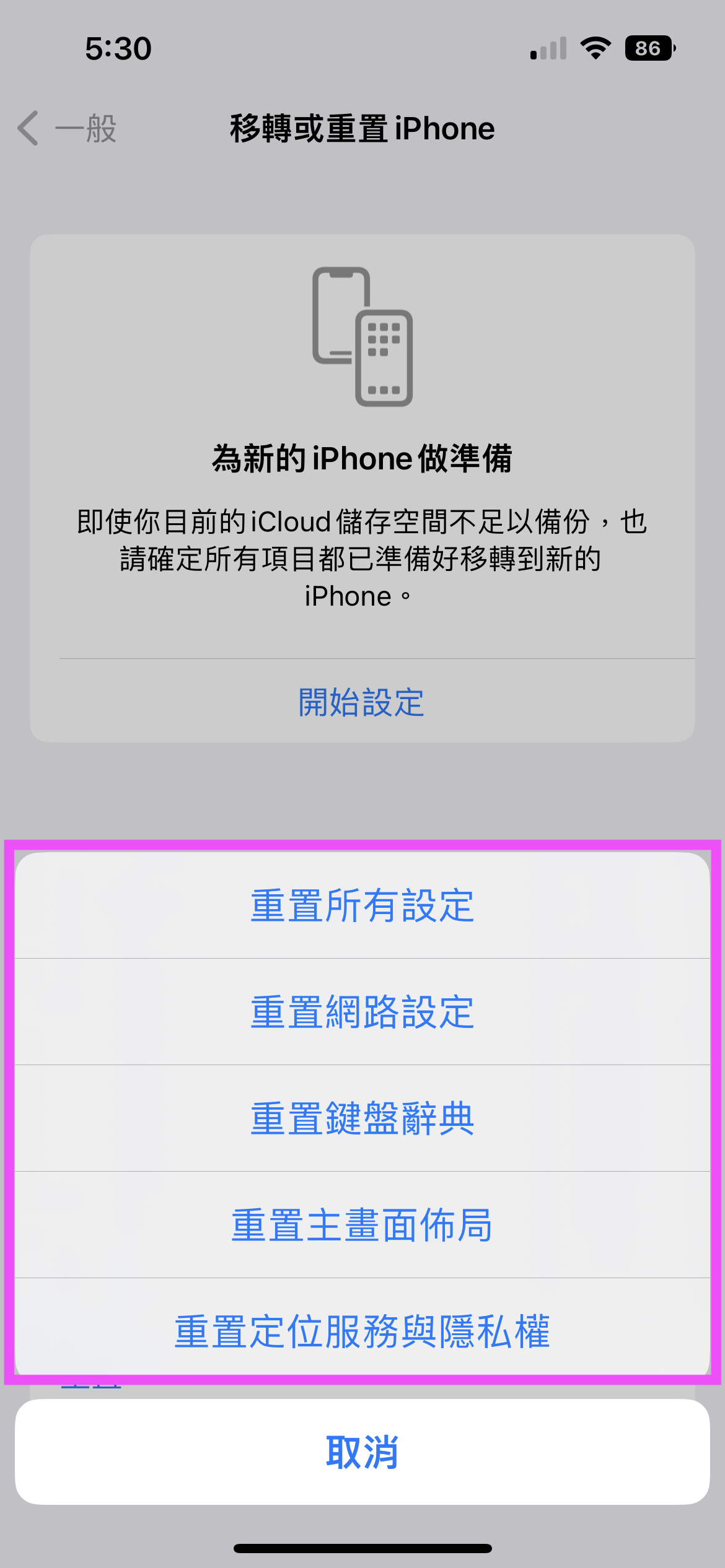This screenshot has height=1568, width=725.
Task: Select 重置主畫面佈局 option
Action: pyautogui.click(x=362, y=1225)
